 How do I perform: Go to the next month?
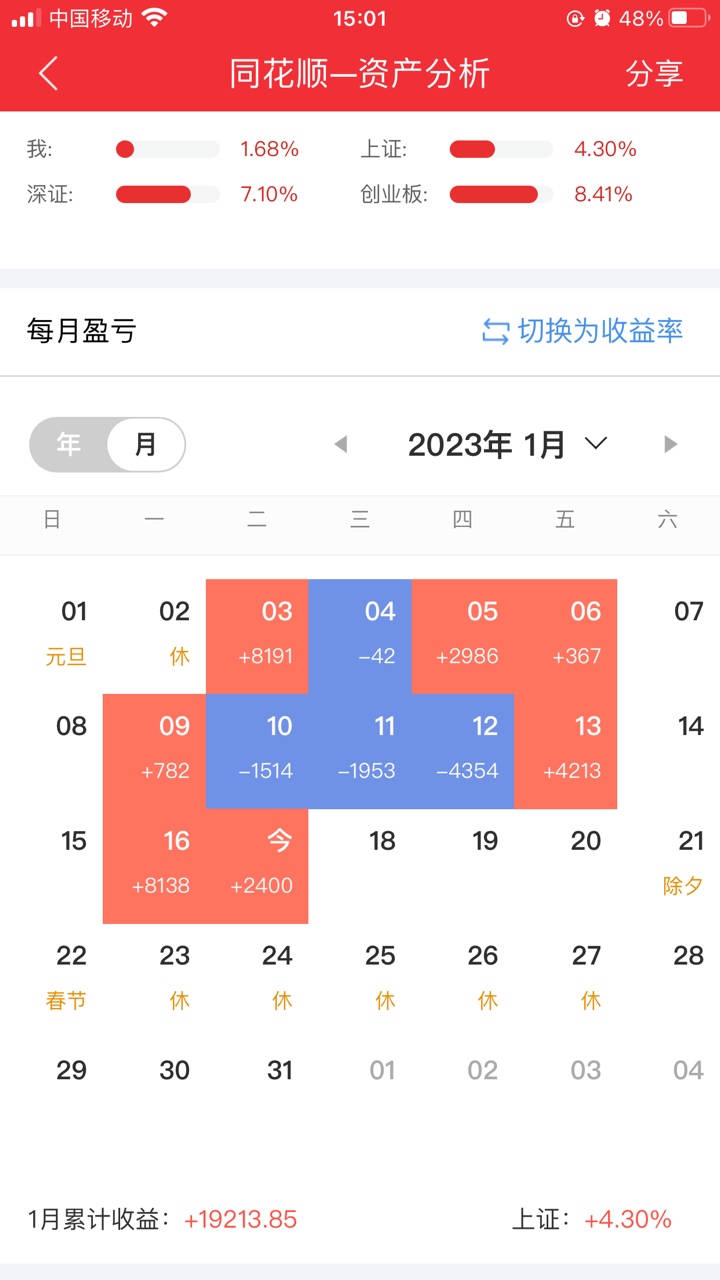click(x=671, y=444)
